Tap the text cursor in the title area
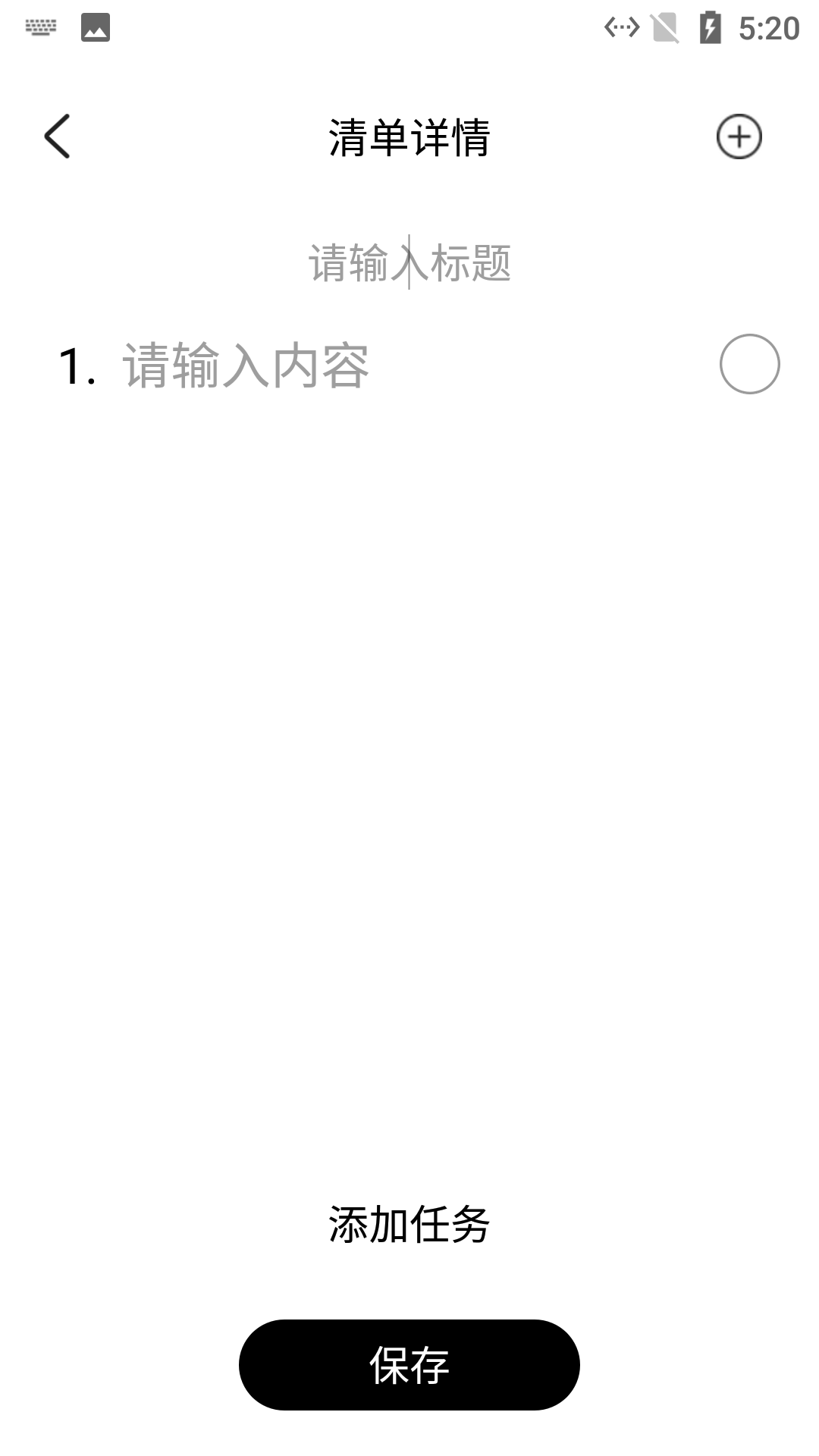 click(409, 262)
